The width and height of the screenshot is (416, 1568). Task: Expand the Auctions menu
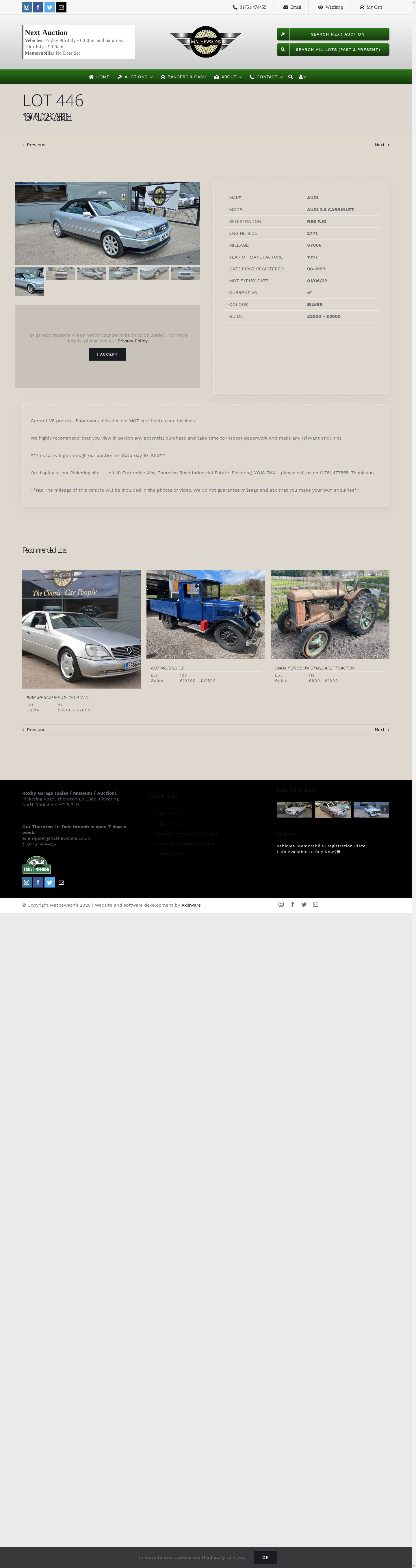click(x=135, y=77)
